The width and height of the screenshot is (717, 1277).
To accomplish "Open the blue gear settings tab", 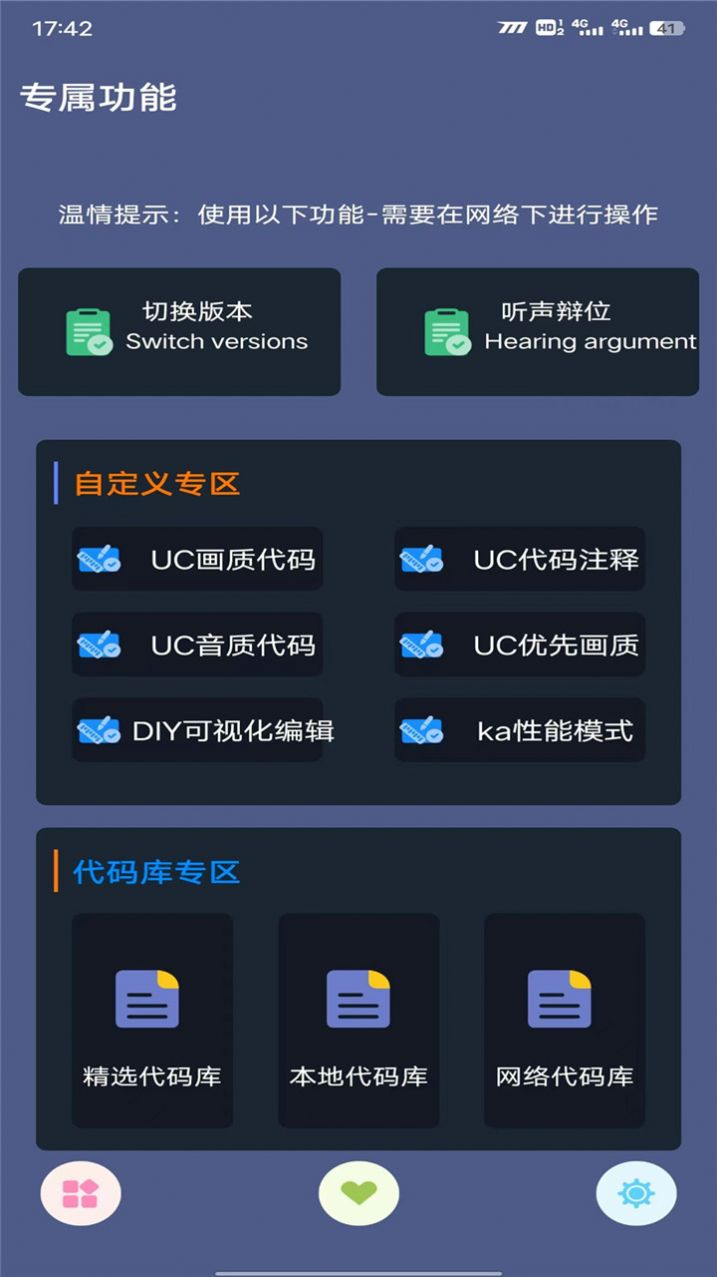I will (x=636, y=1193).
